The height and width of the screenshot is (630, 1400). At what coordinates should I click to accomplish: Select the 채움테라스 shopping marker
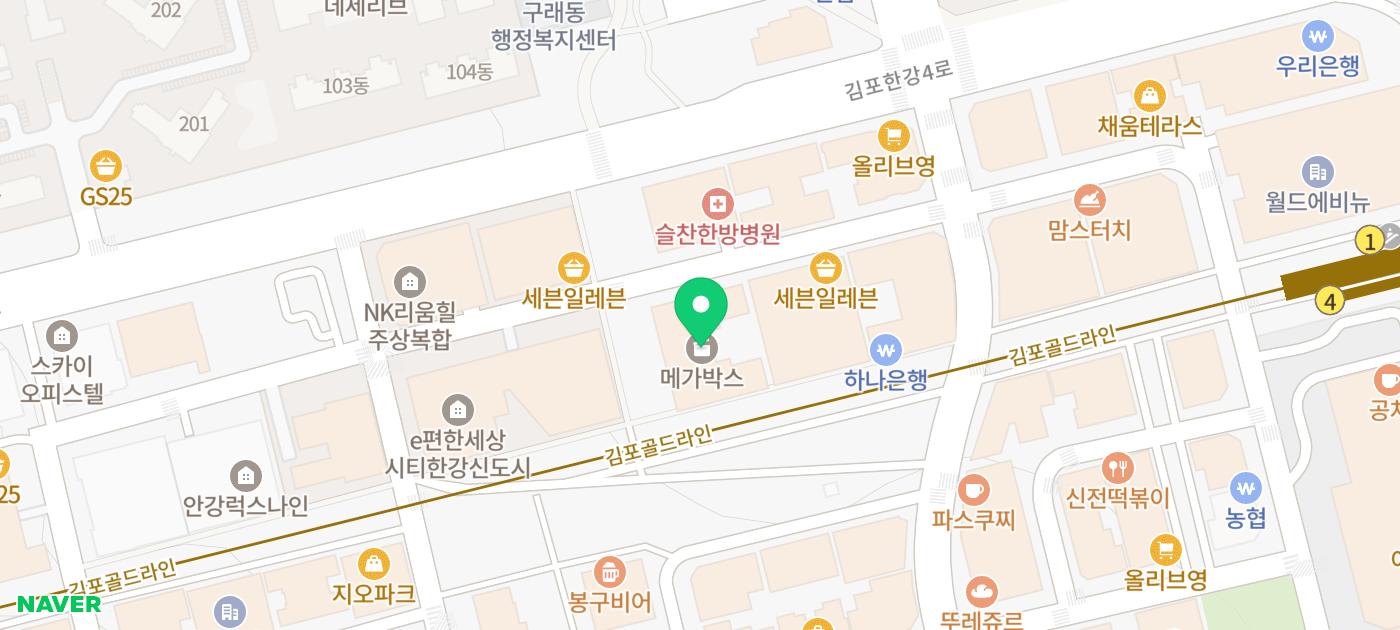pos(1149,96)
